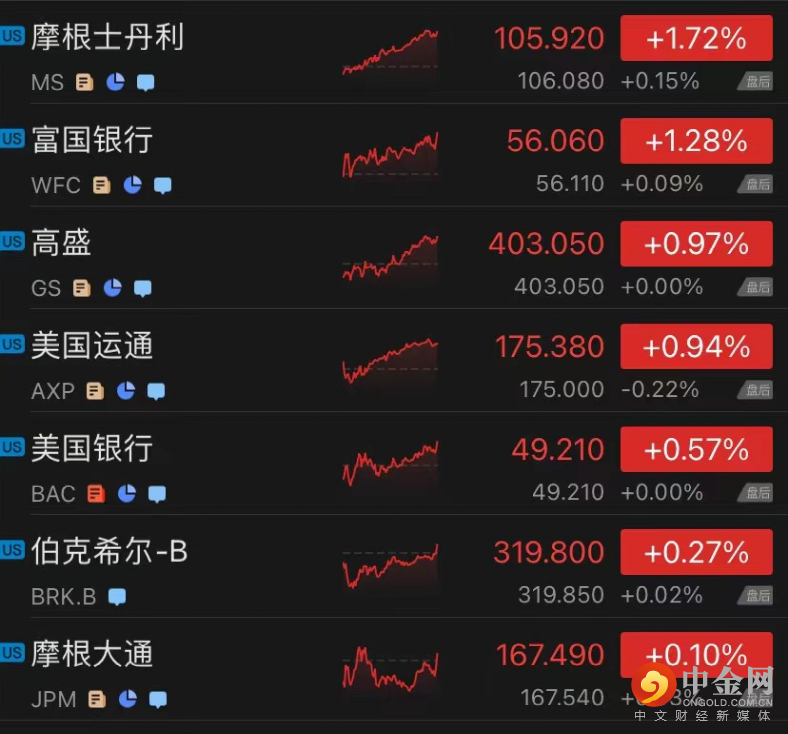
Task: Open the 高盛 (GS) stock details
Action: pos(62,243)
